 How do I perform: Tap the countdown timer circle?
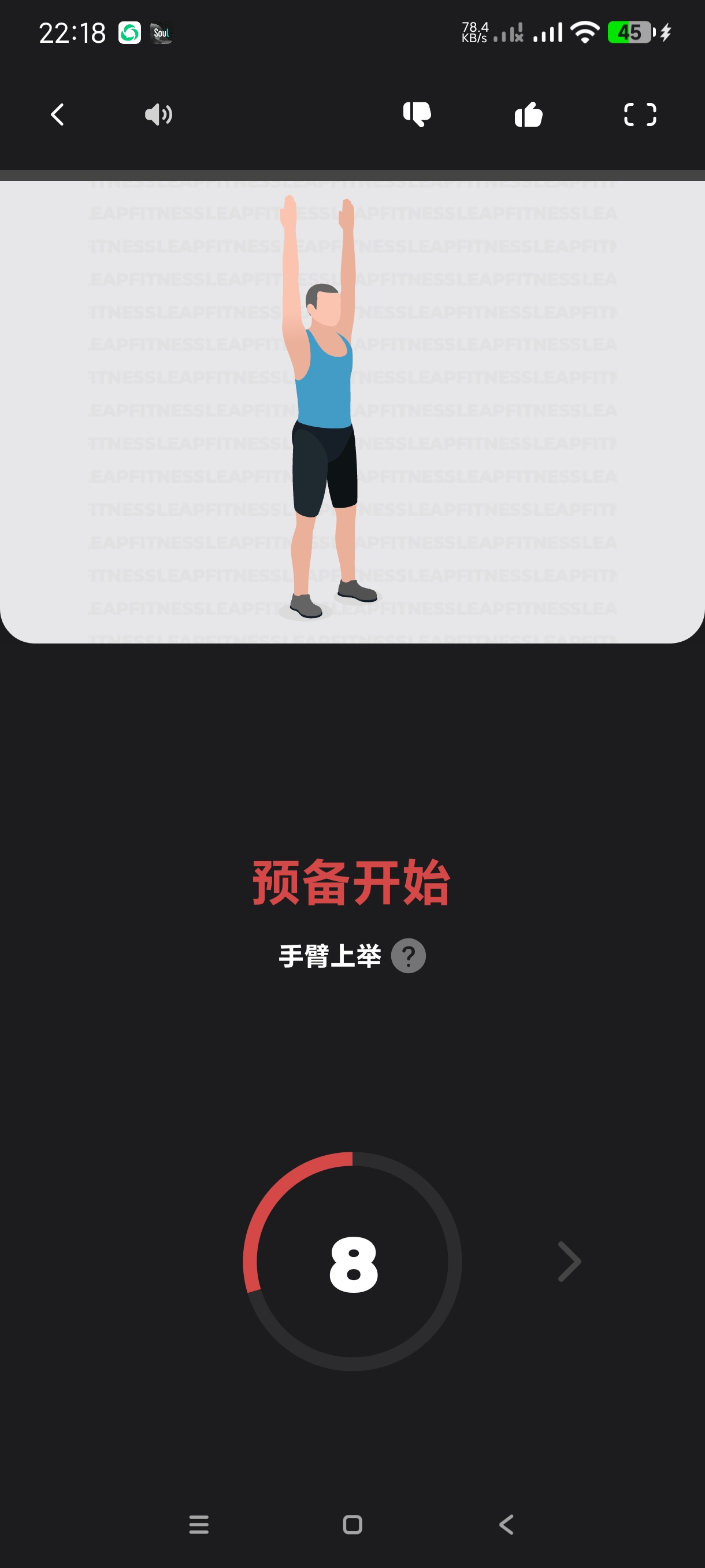(352, 1262)
